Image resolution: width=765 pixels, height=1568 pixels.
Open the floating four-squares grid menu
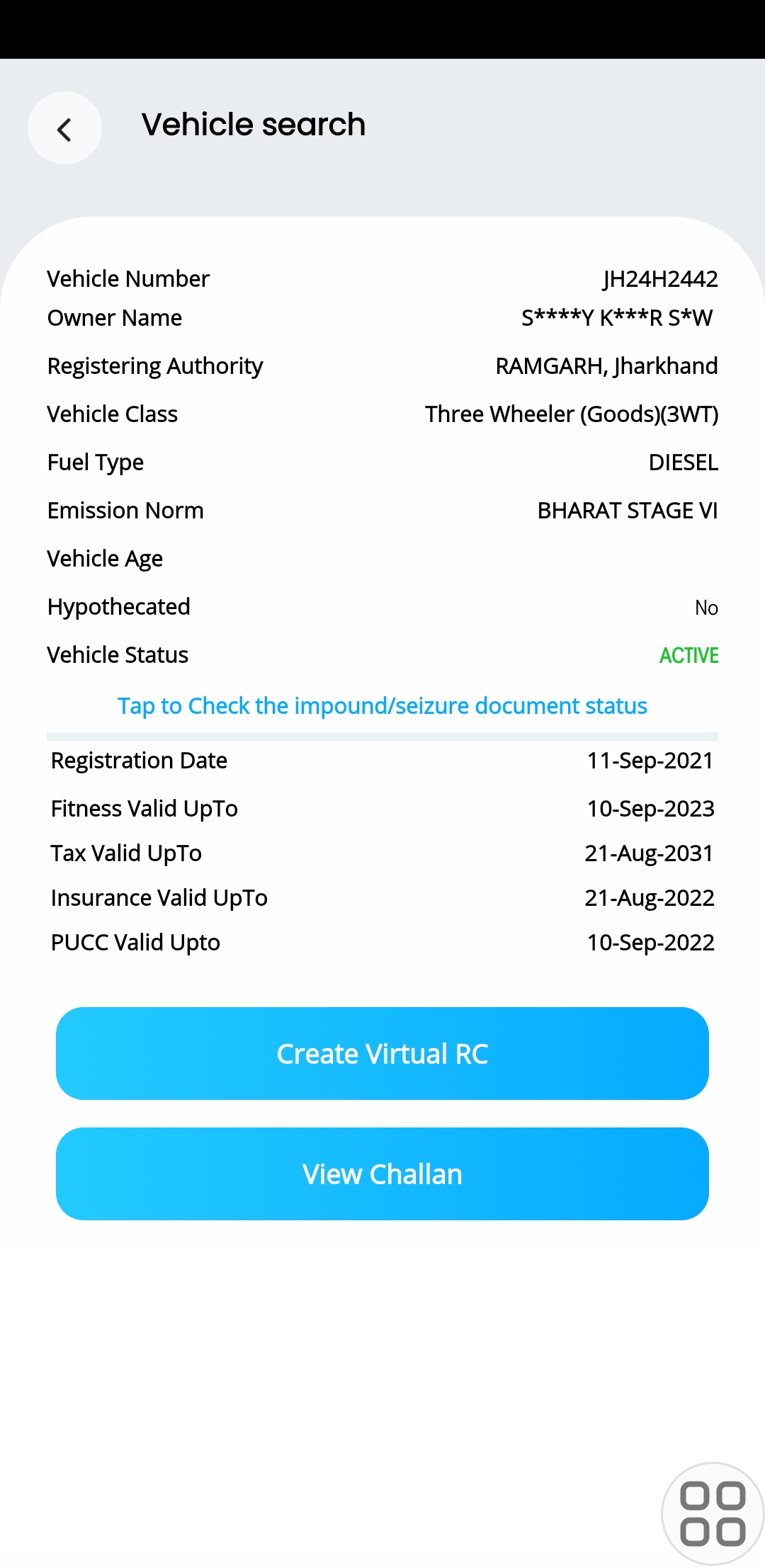[713, 1514]
